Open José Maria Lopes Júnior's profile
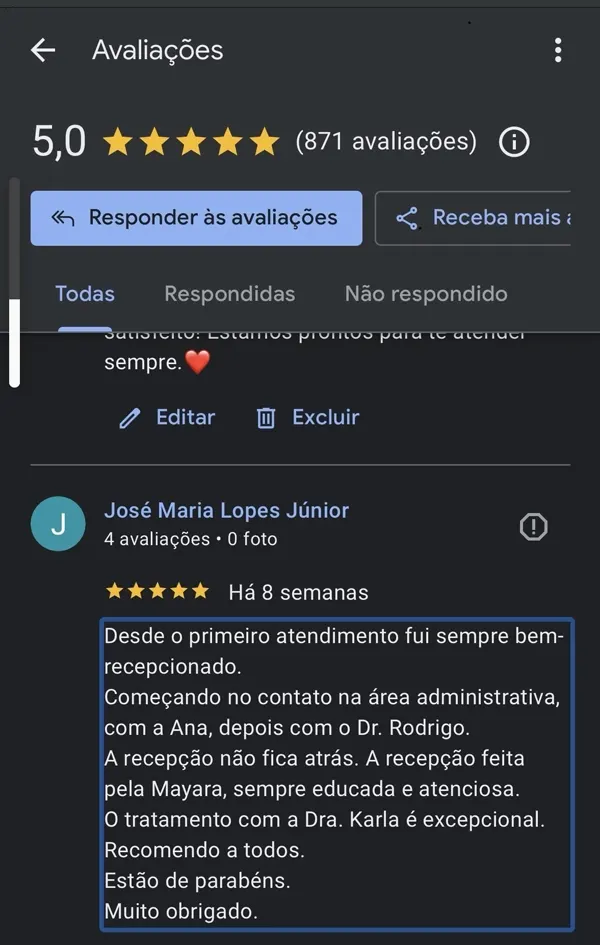The height and width of the screenshot is (945, 600). point(226,510)
